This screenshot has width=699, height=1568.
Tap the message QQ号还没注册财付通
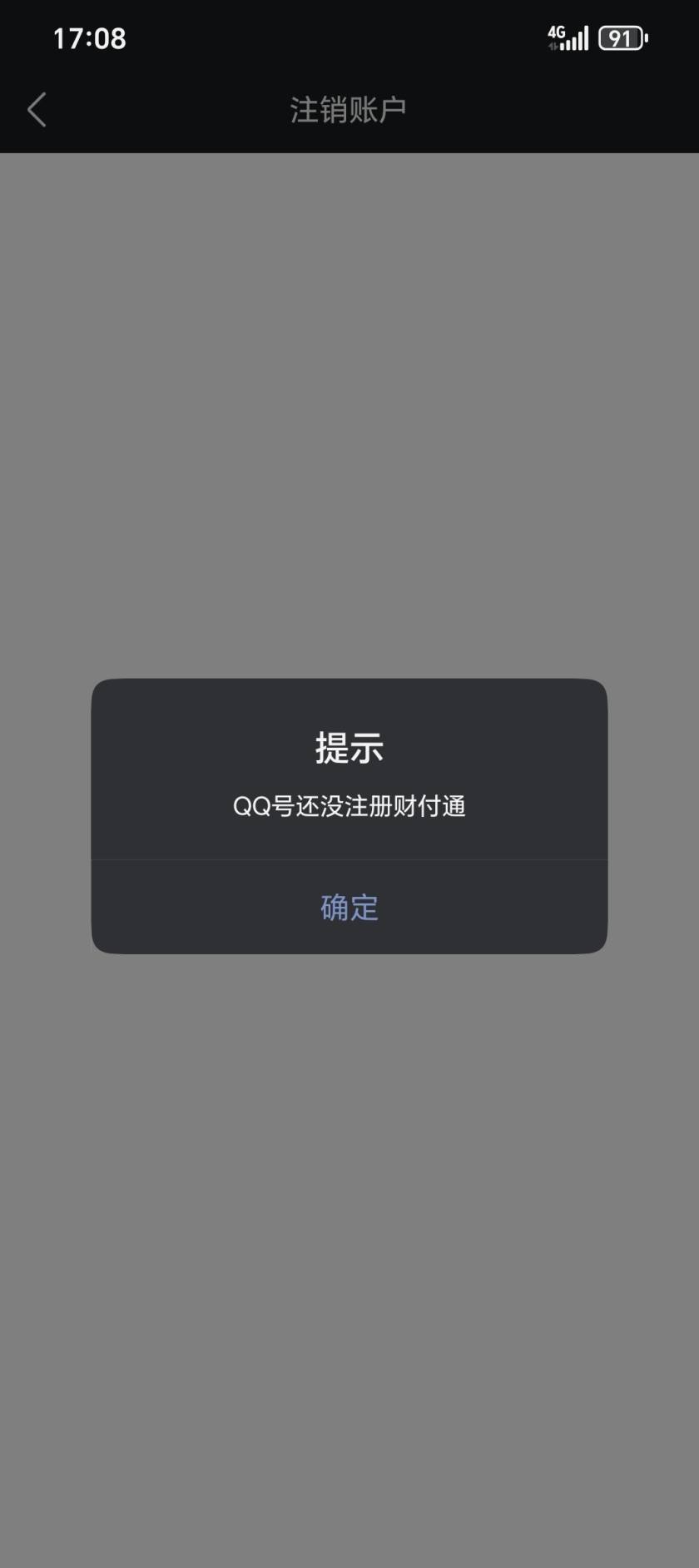pyautogui.click(x=348, y=806)
